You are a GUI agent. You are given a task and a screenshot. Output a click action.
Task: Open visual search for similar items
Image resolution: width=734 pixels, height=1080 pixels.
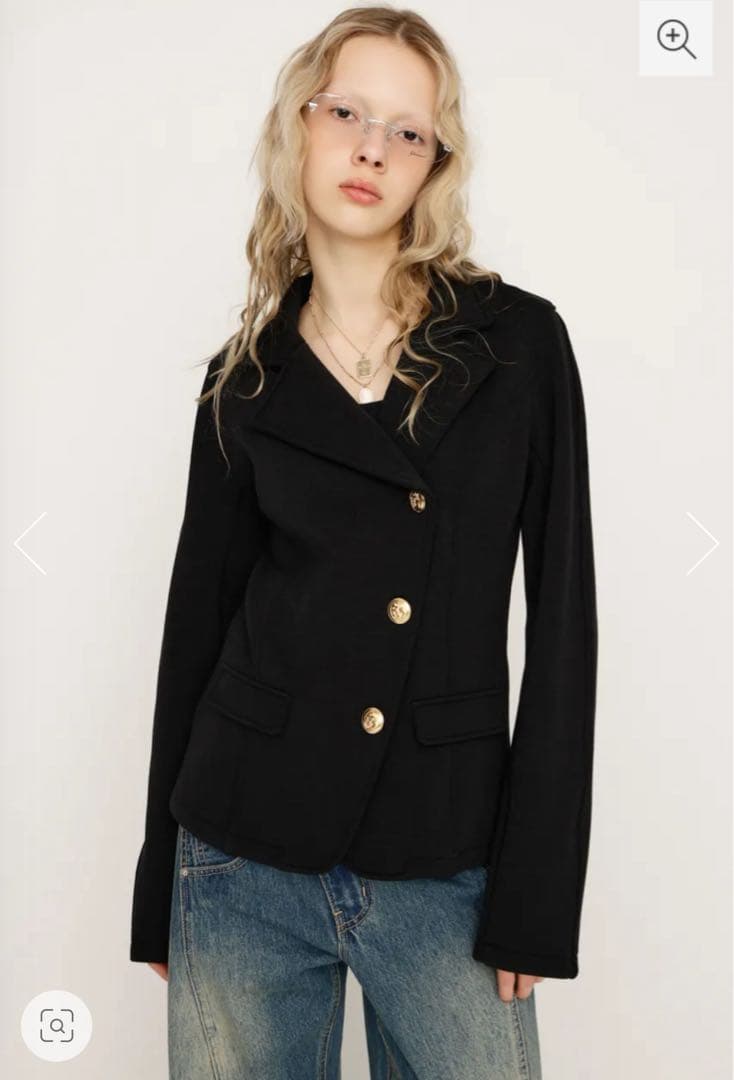57,1025
